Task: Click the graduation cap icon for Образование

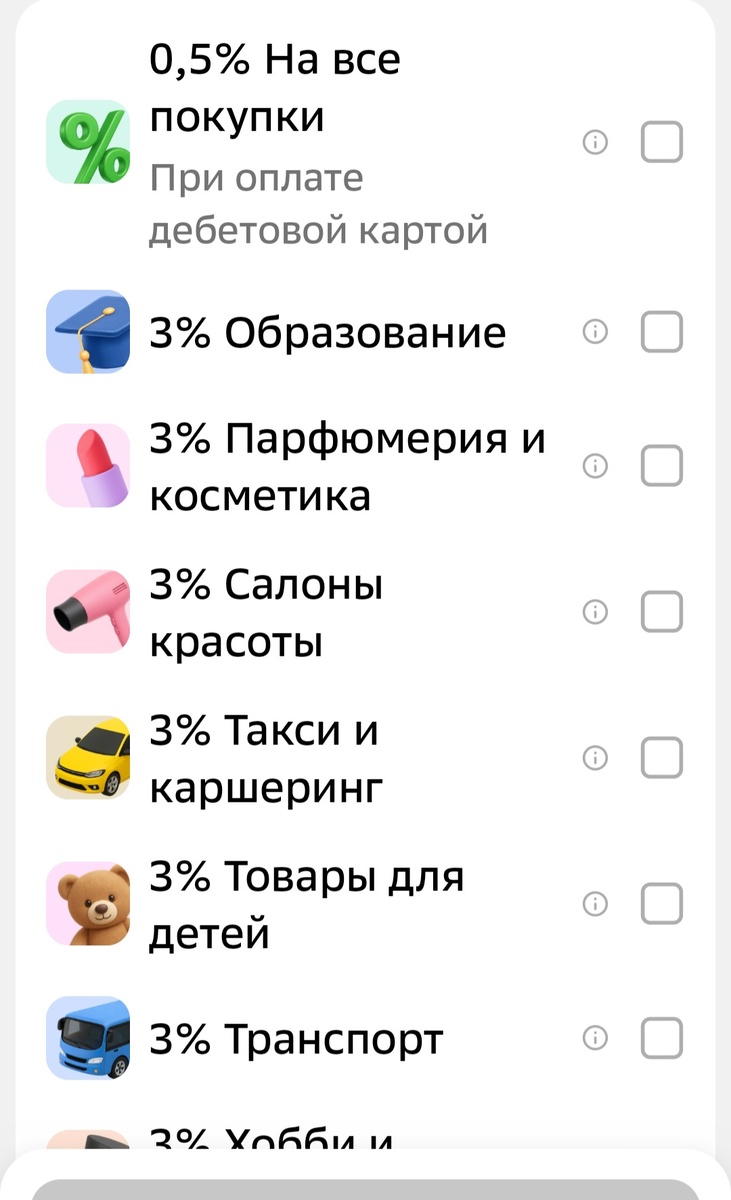Action: [88, 332]
